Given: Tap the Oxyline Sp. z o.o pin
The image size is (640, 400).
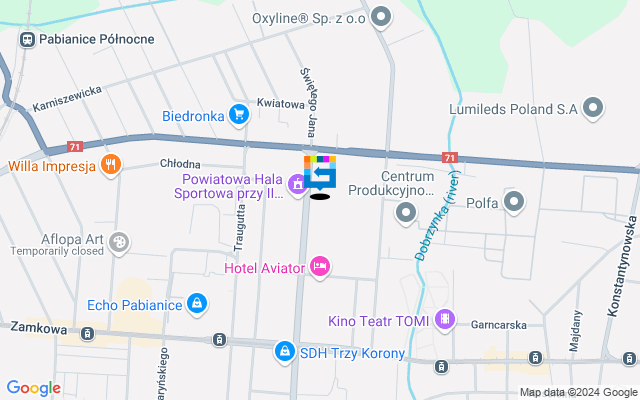Looking at the screenshot, I should (381, 17).
